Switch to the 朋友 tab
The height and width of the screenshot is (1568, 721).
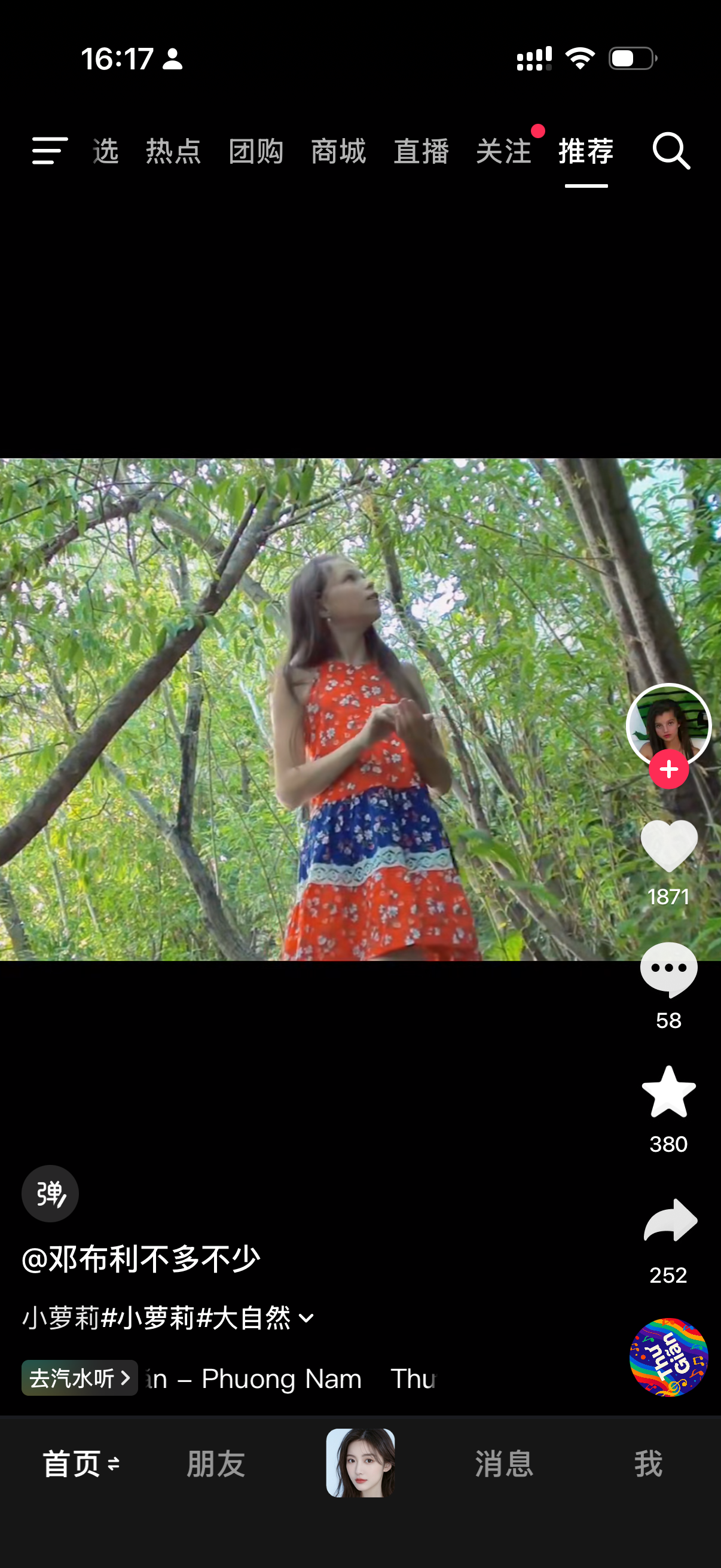coord(216,1463)
